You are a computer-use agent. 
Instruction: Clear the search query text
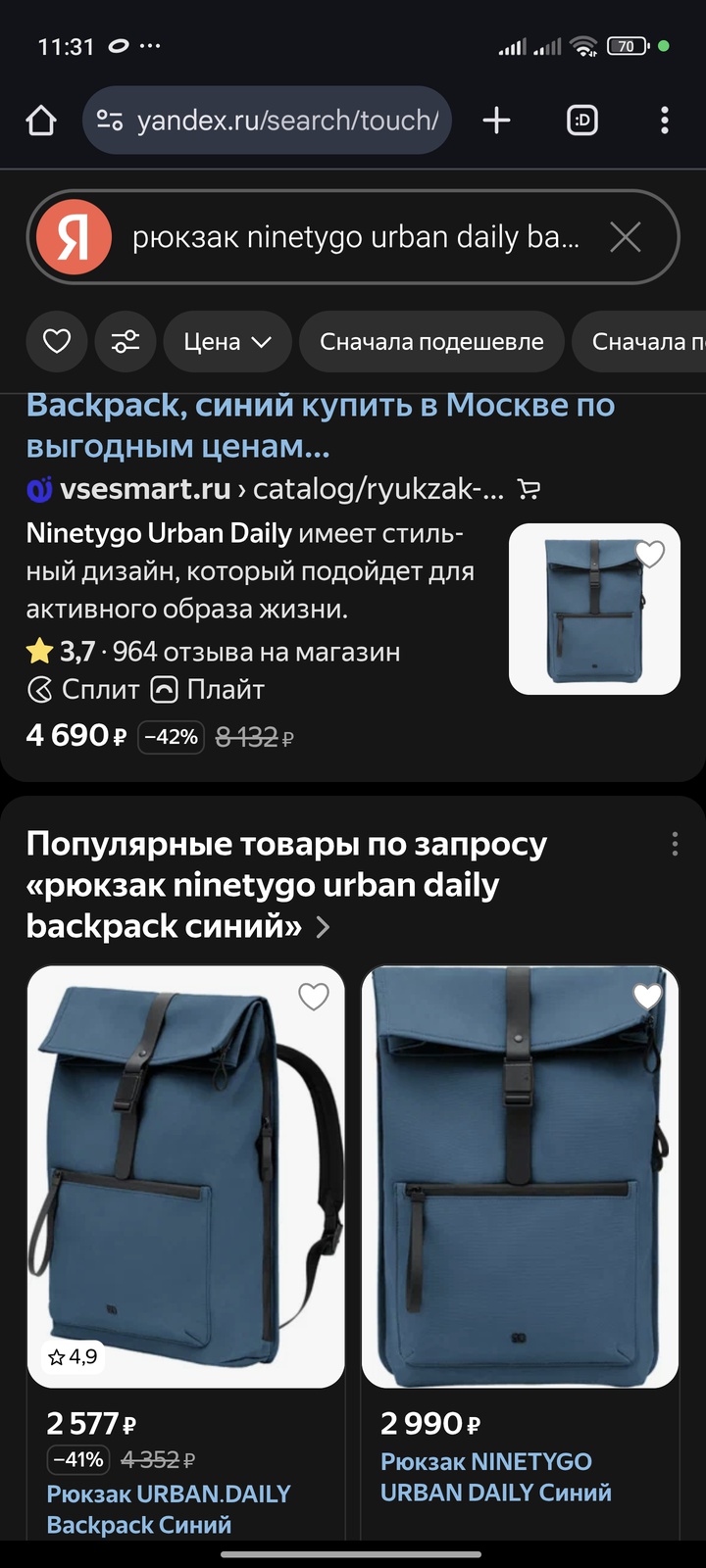click(x=626, y=237)
